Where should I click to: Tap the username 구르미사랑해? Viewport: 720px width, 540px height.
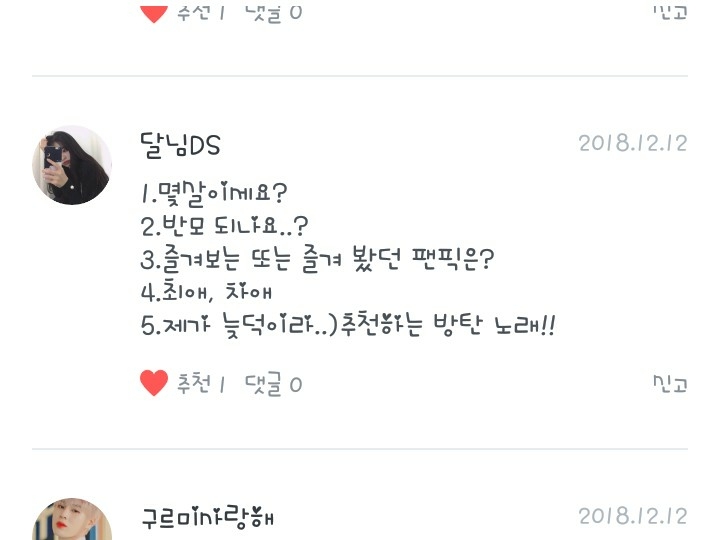(208, 518)
